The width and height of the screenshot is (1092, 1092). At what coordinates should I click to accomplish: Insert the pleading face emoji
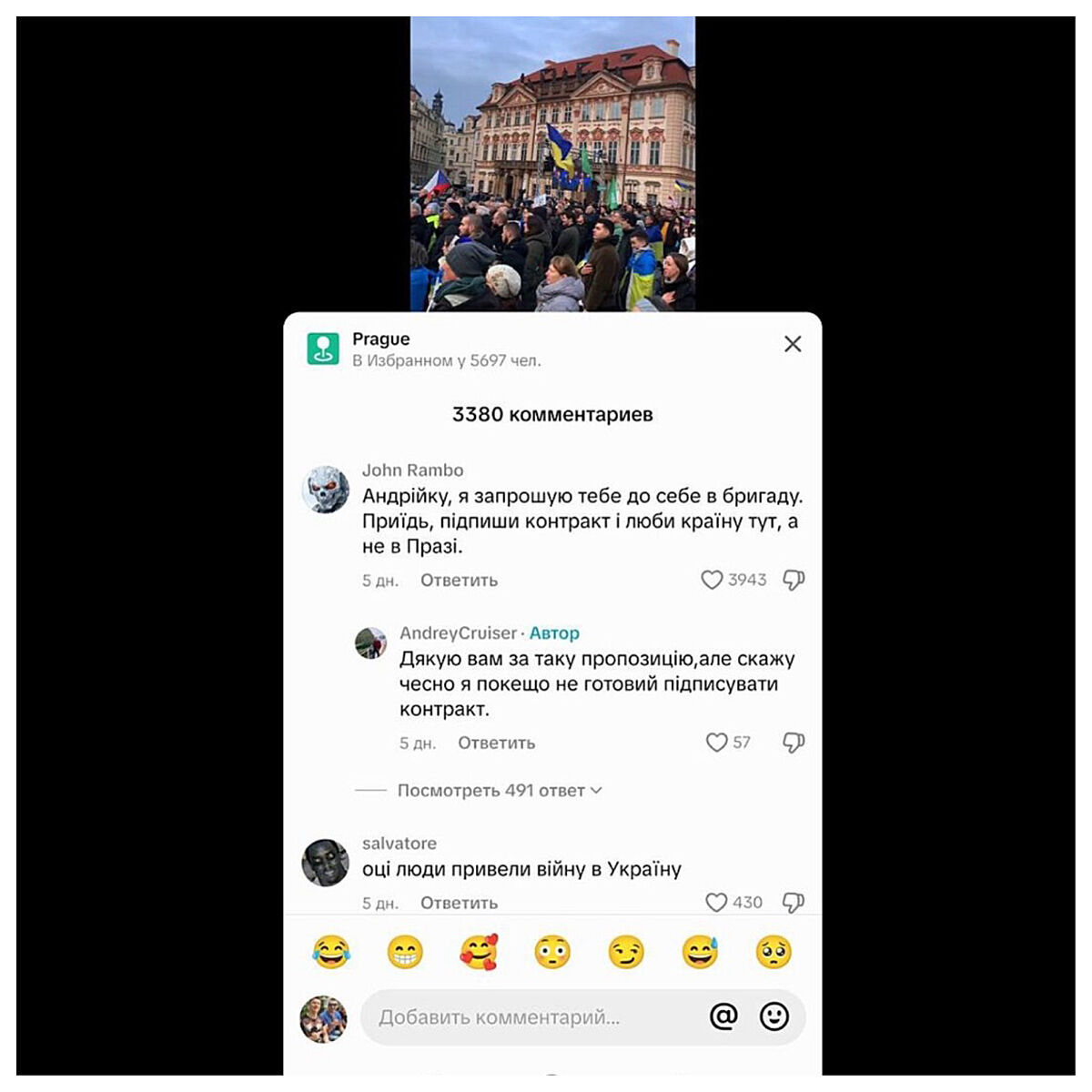[x=773, y=952]
